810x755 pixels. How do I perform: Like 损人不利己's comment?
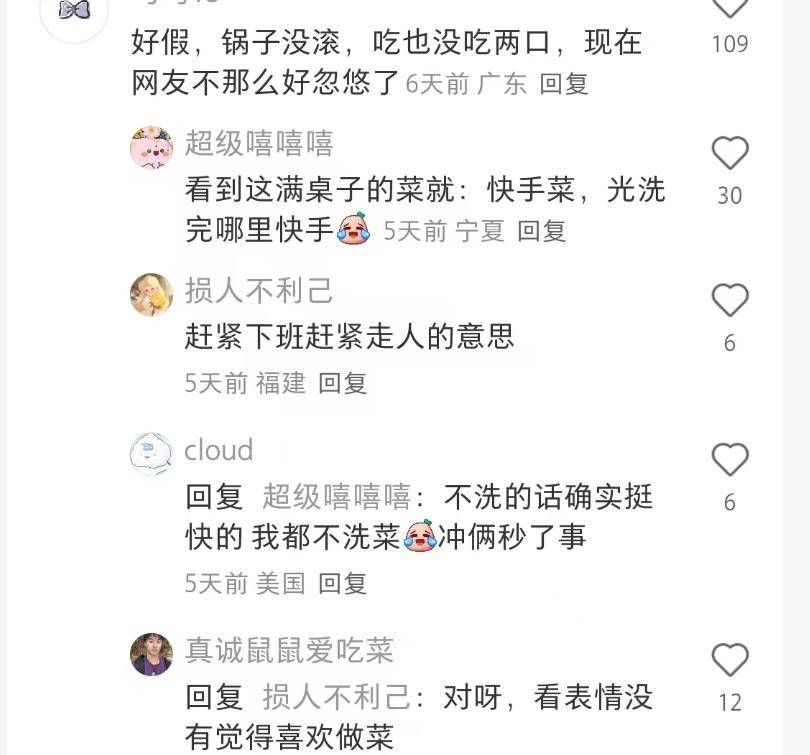point(730,301)
